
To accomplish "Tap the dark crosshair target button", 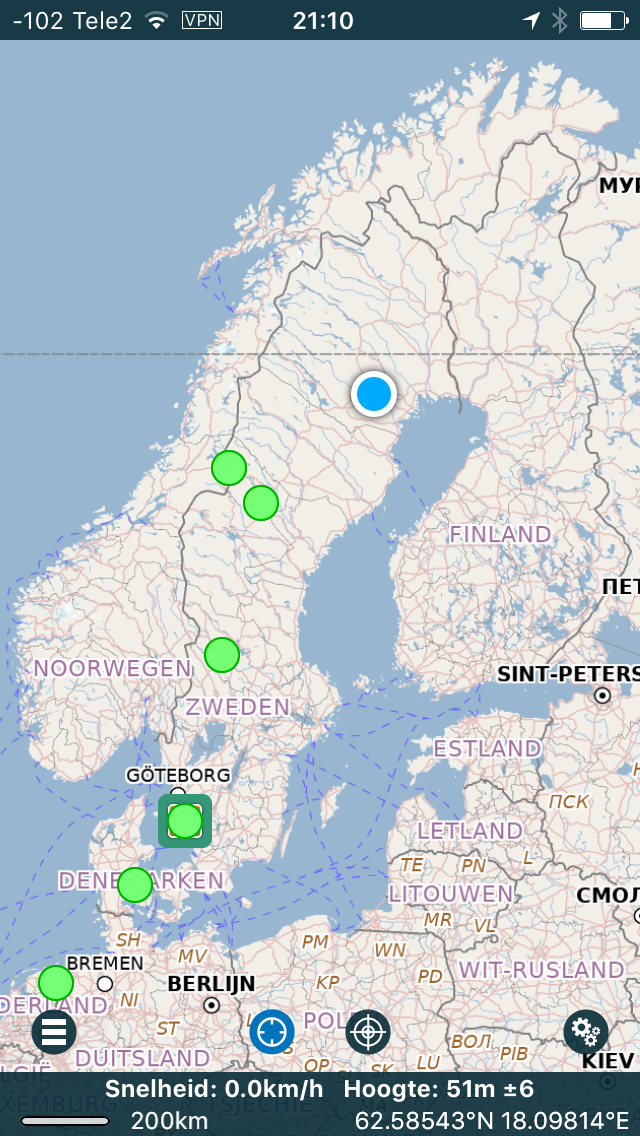I will pyautogui.click(x=368, y=1031).
